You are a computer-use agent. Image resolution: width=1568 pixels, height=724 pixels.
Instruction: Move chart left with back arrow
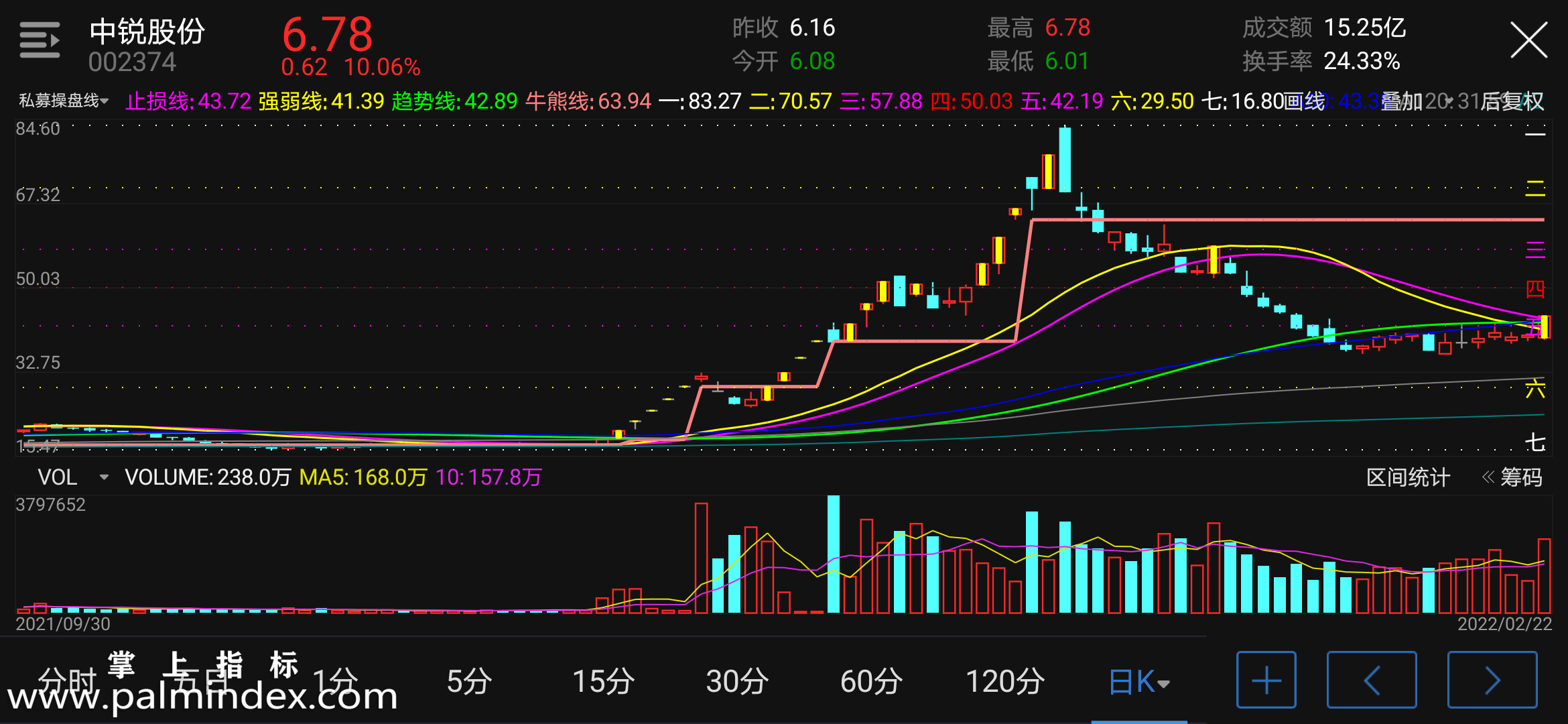pyautogui.click(x=1372, y=680)
